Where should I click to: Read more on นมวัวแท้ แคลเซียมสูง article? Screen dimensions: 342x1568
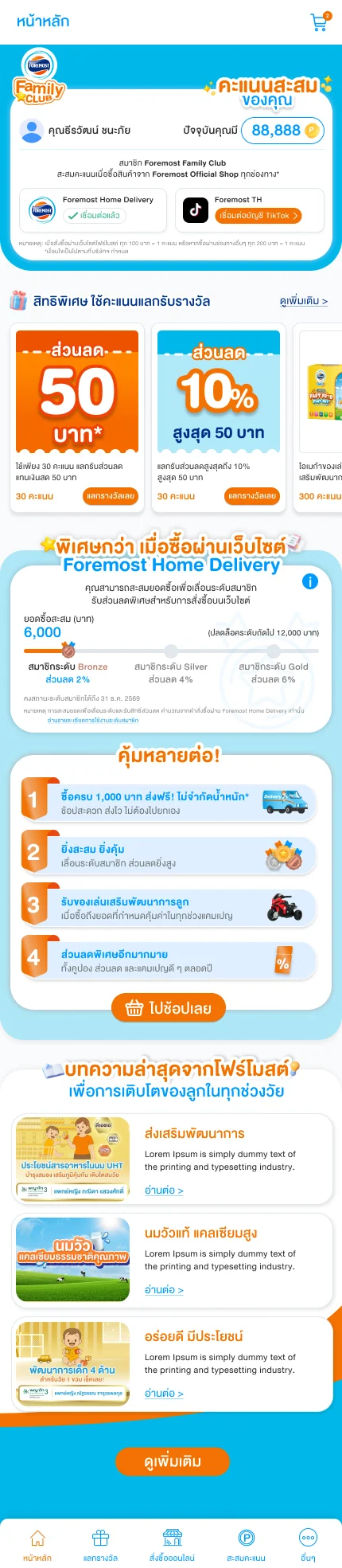click(164, 1289)
